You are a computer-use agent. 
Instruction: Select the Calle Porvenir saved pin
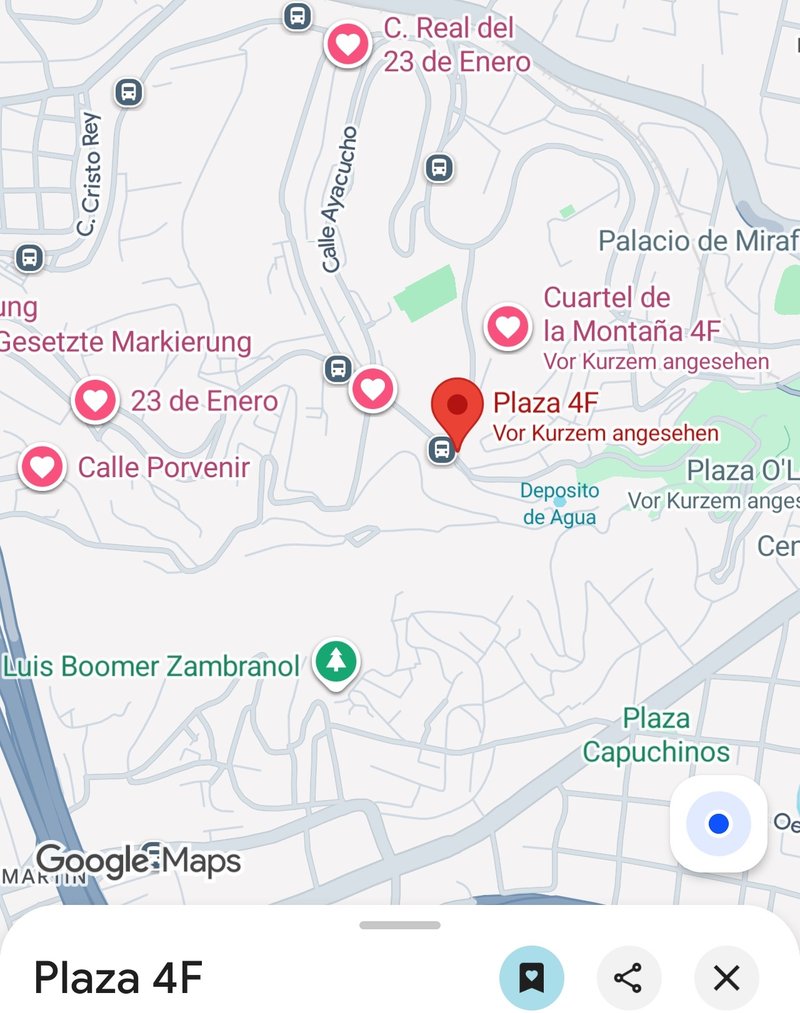point(42,466)
